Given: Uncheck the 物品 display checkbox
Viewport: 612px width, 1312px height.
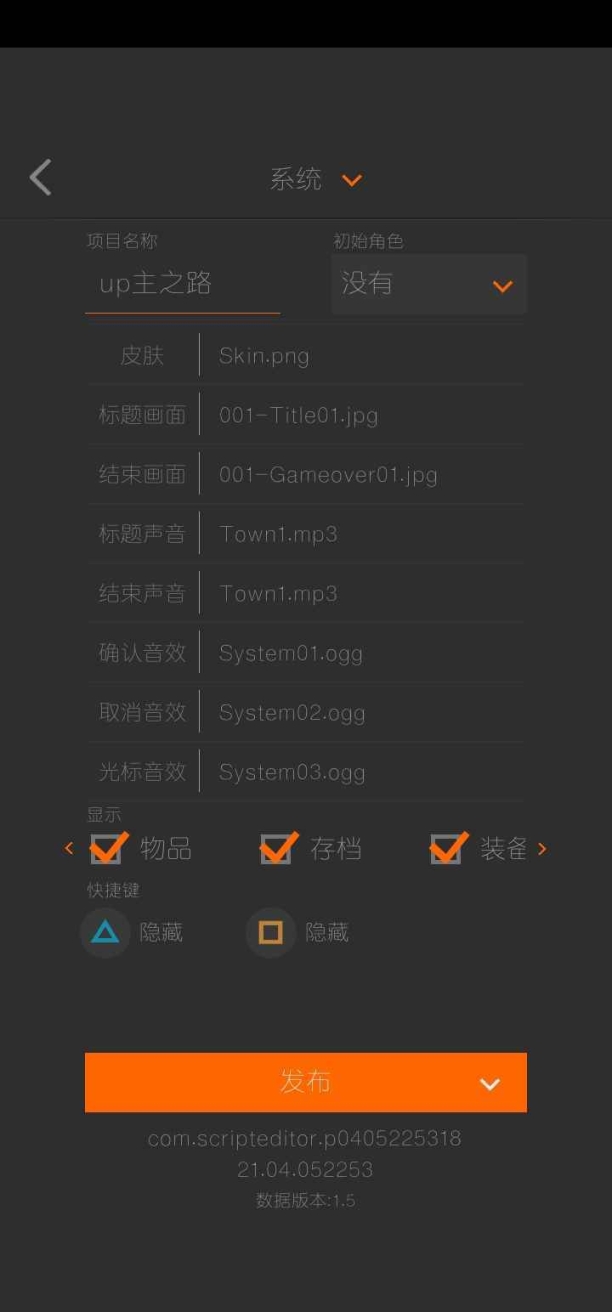Looking at the screenshot, I should (x=106, y=849).
